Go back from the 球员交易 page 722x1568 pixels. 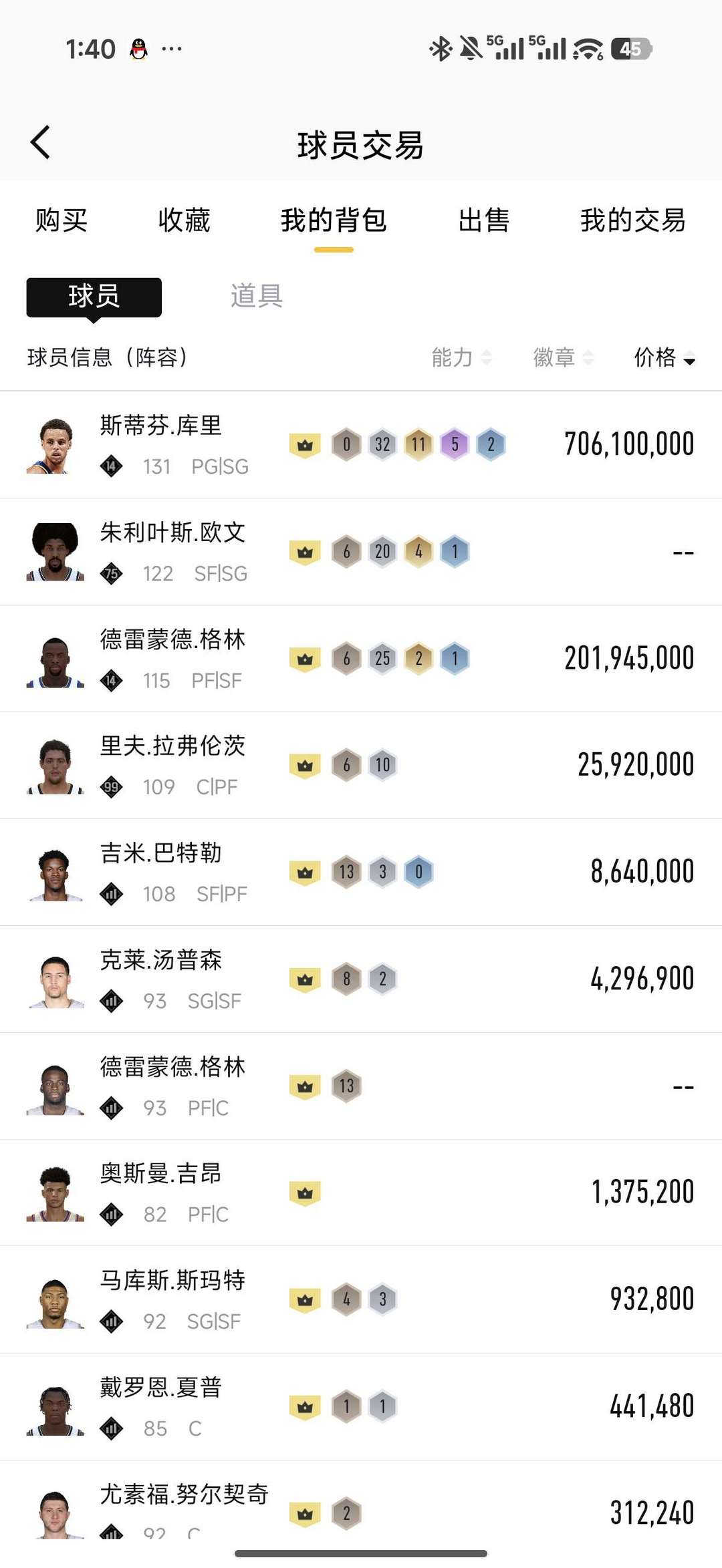coord(41,142)
